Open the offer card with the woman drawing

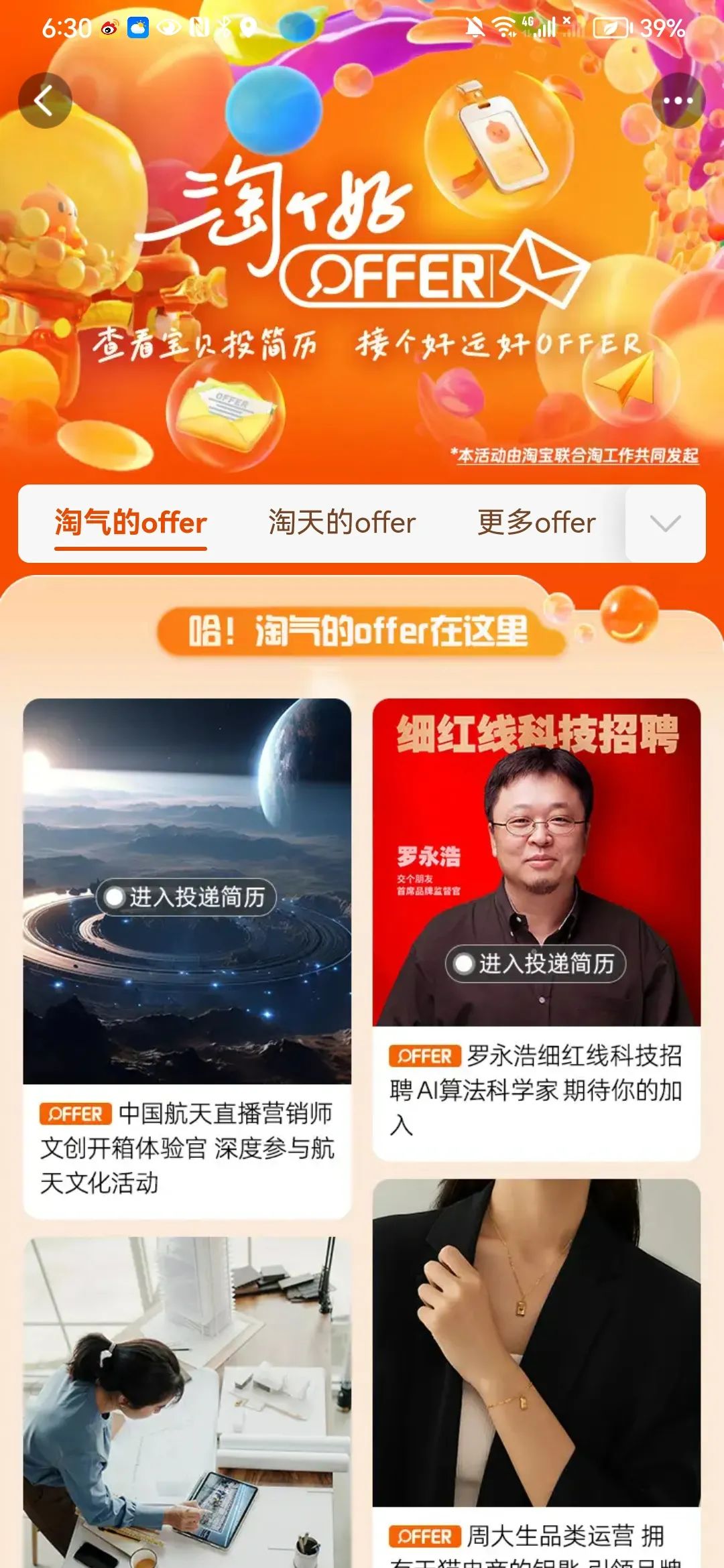(186, 1400)
